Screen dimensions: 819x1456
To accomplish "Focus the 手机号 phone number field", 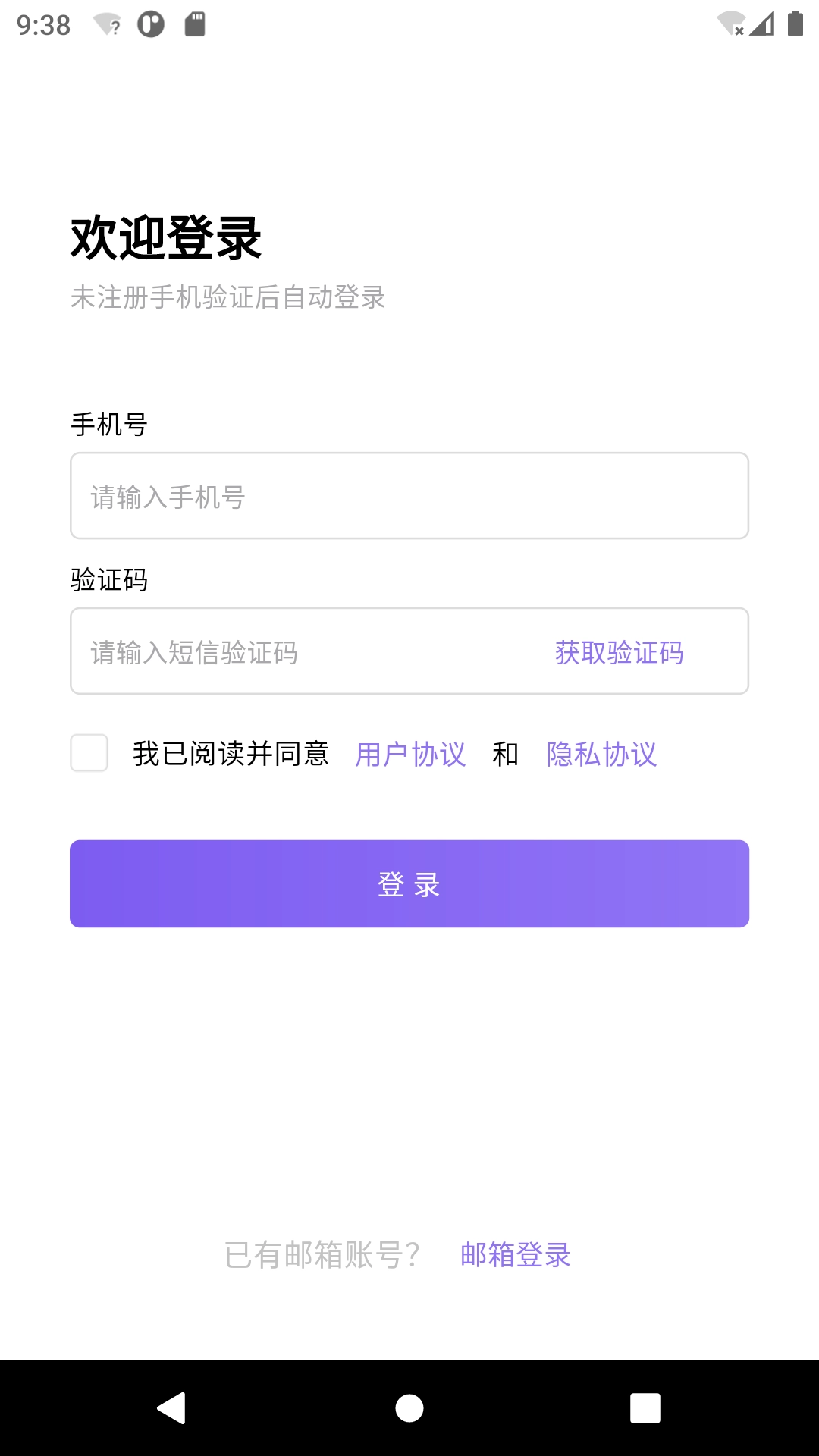I will pos(409,496).
